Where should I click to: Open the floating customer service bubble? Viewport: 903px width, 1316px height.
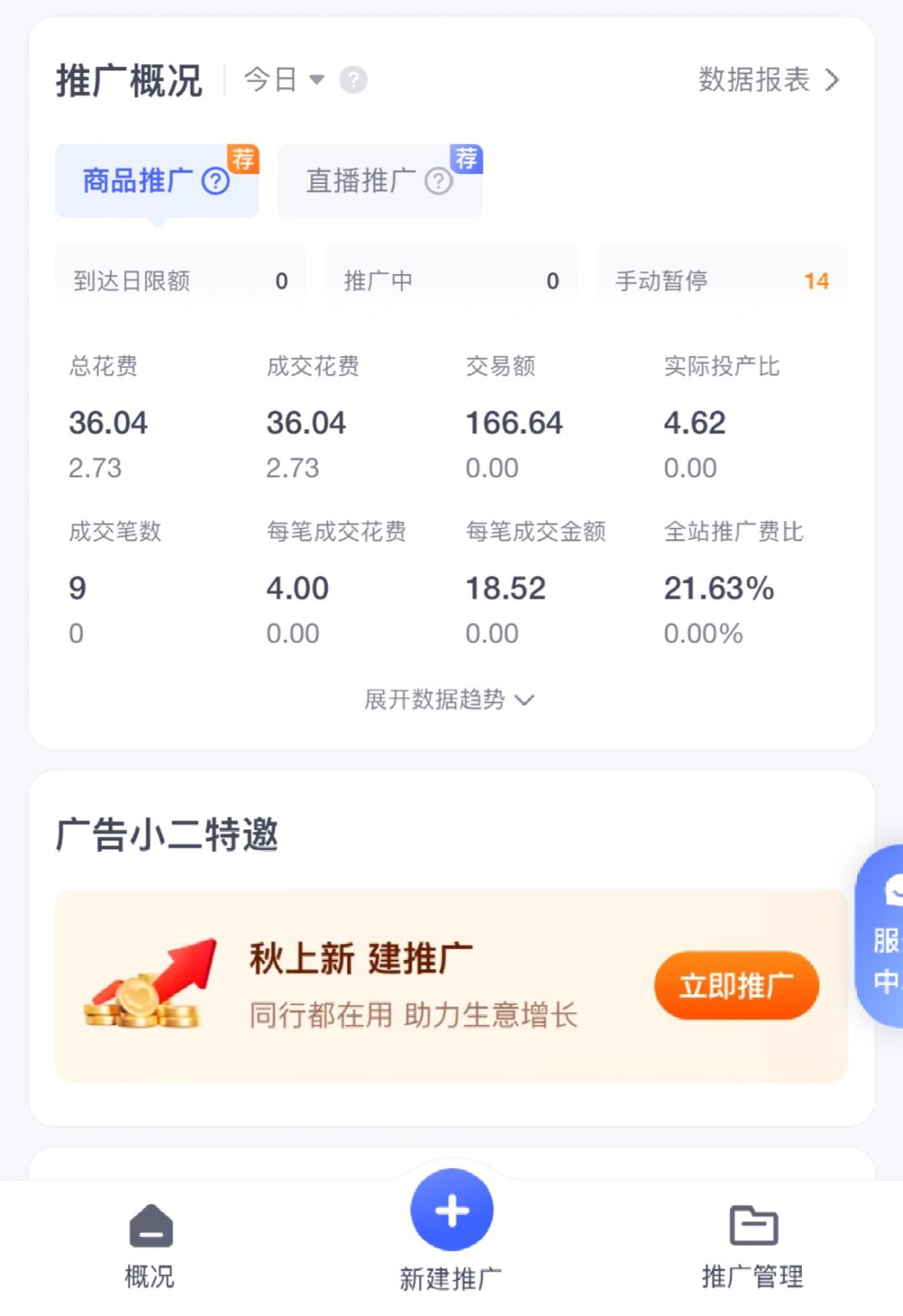point(883,936)
